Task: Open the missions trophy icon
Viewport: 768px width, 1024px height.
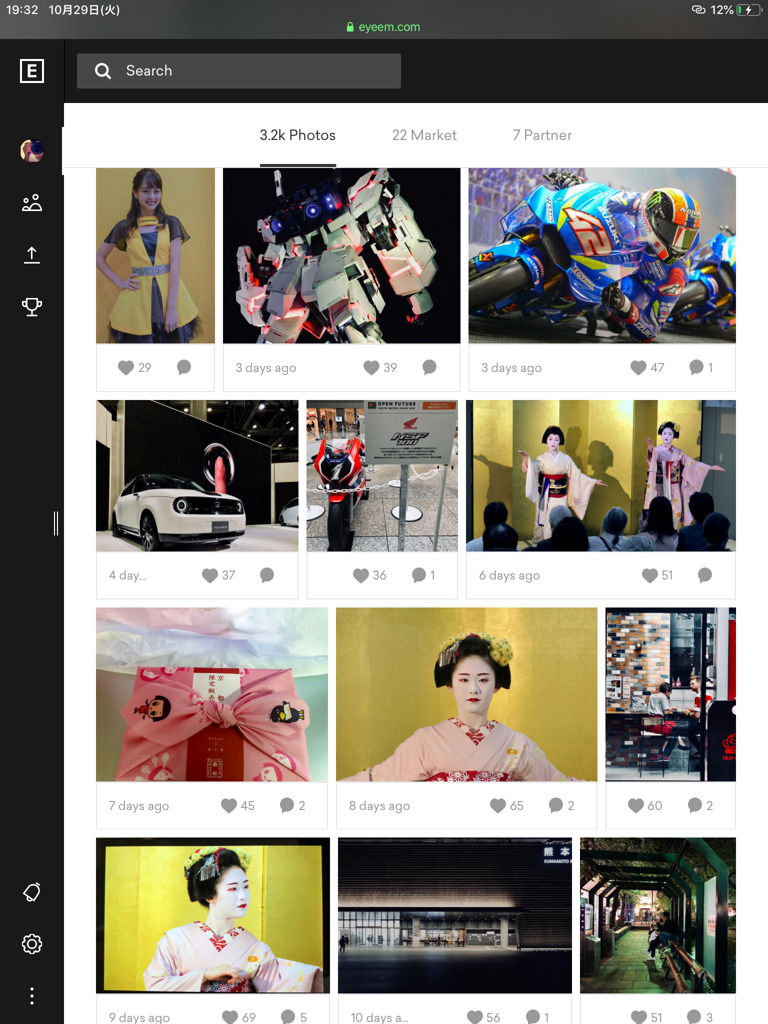Action: coord(32,307)
